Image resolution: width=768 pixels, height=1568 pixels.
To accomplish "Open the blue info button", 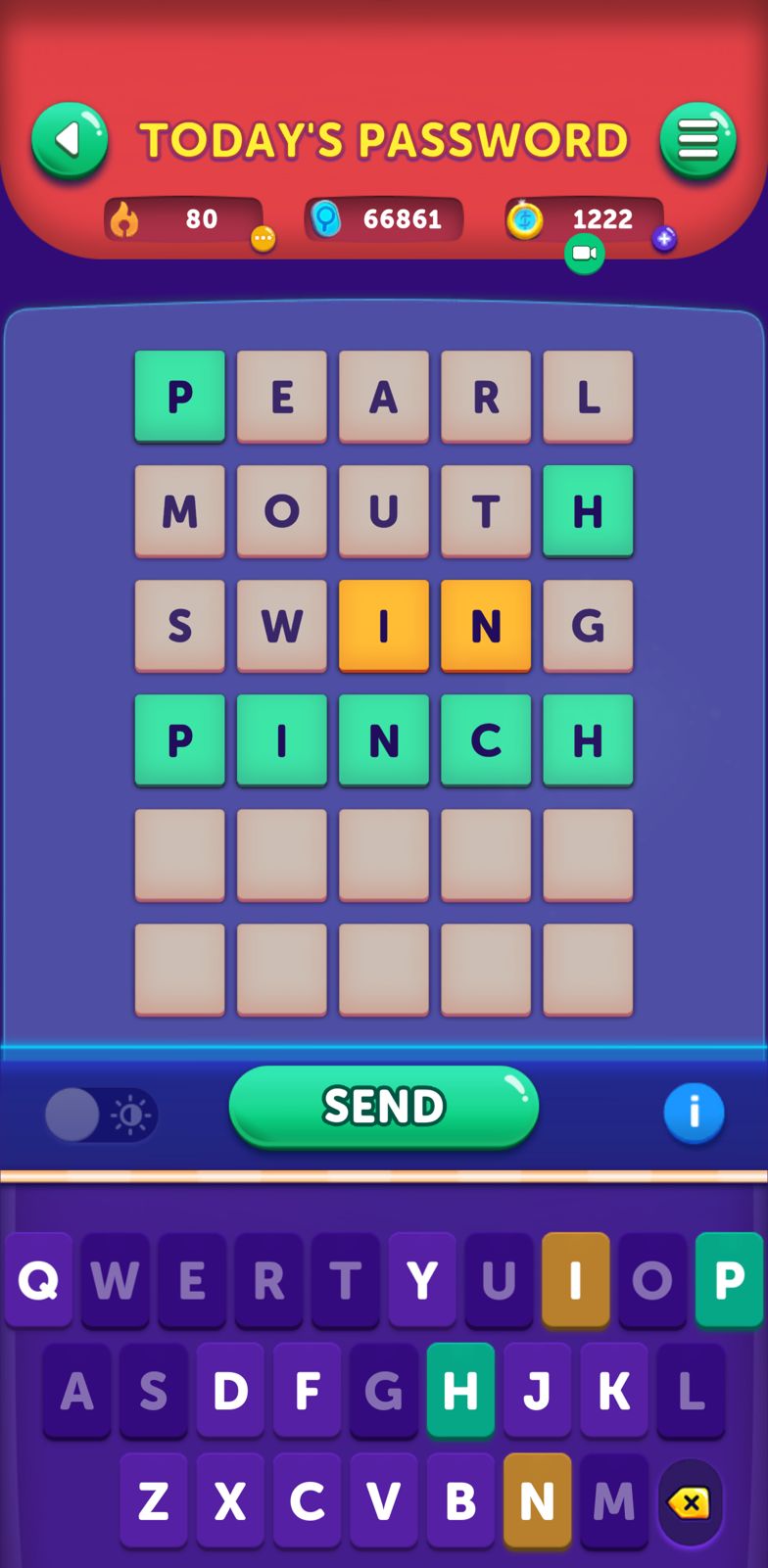I will 694,1114.
